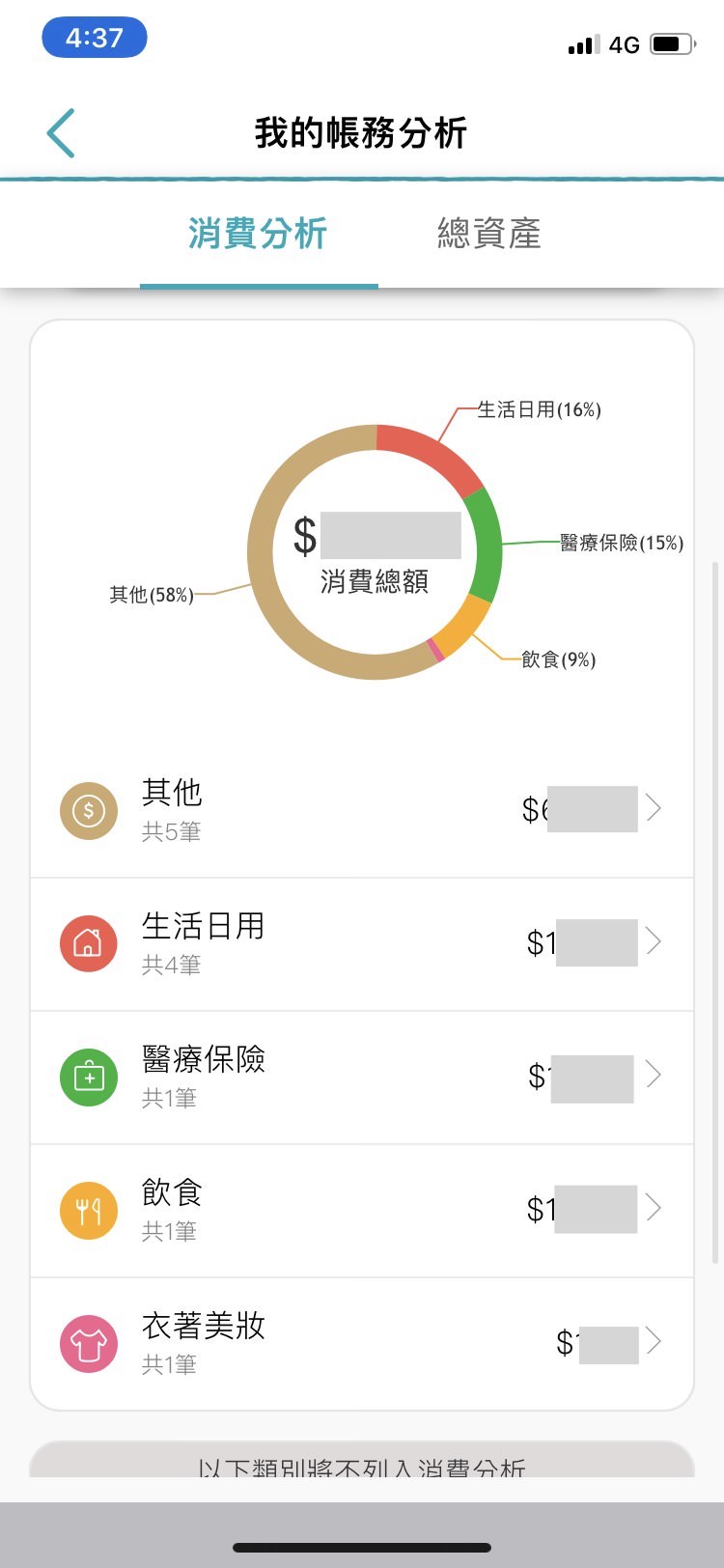Open the 生活日用 spending row
Screen dimensions: 724x1568
pyautogui.click(x=362, y=944)
